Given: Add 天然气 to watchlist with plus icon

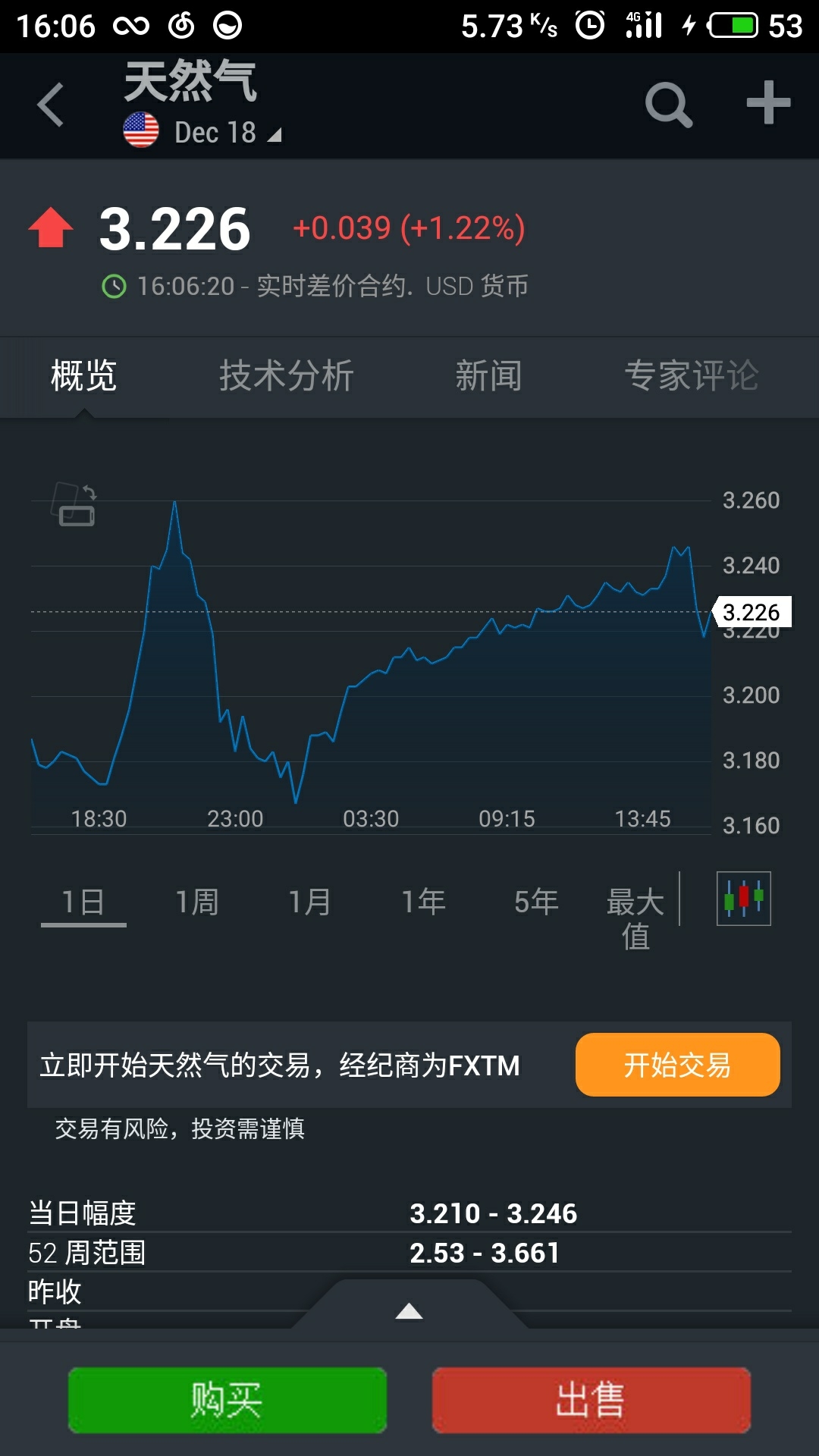Looking at the screenshot, I should coord(768,102).
